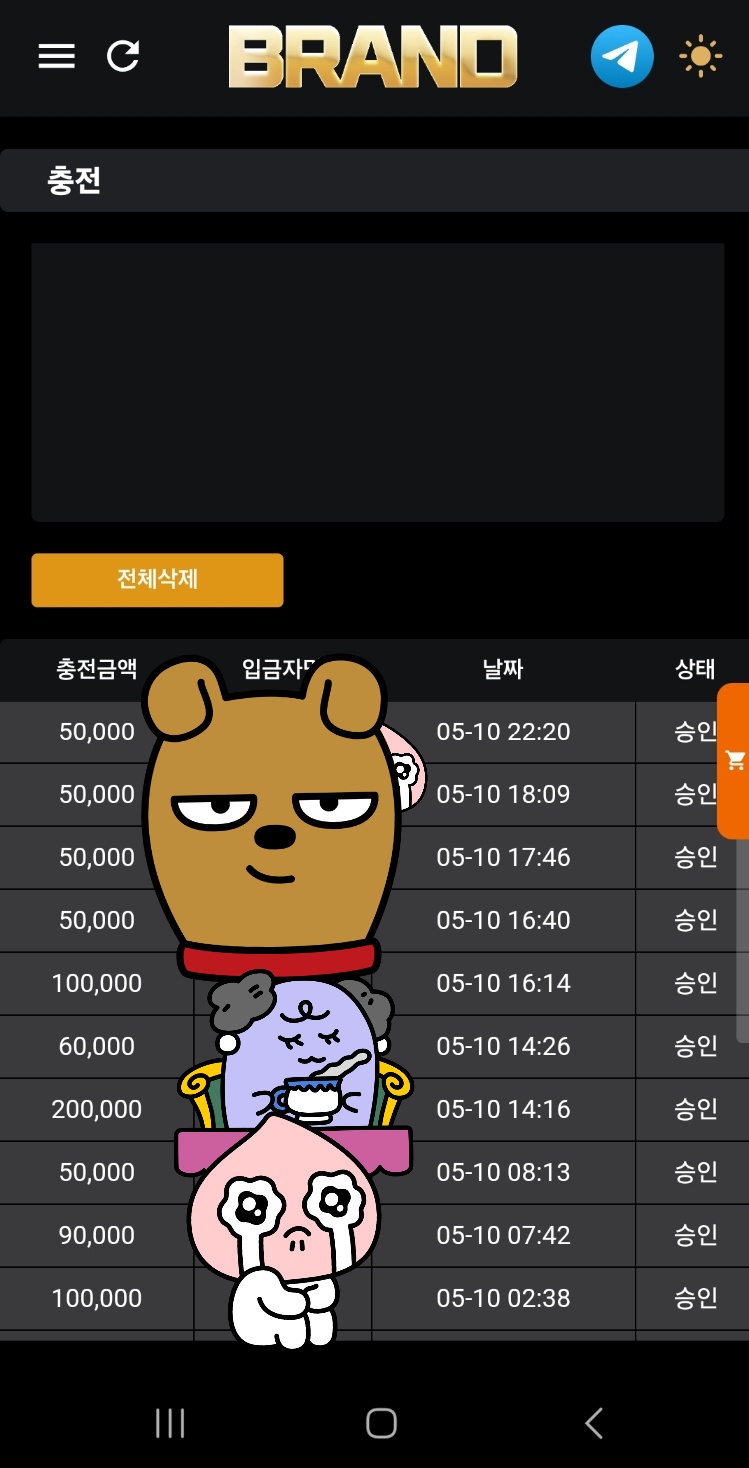Tap the 전체삭제 button
Image resolution: width=749 pixels, height=1468 pixels.
click(x=157, y=580)
